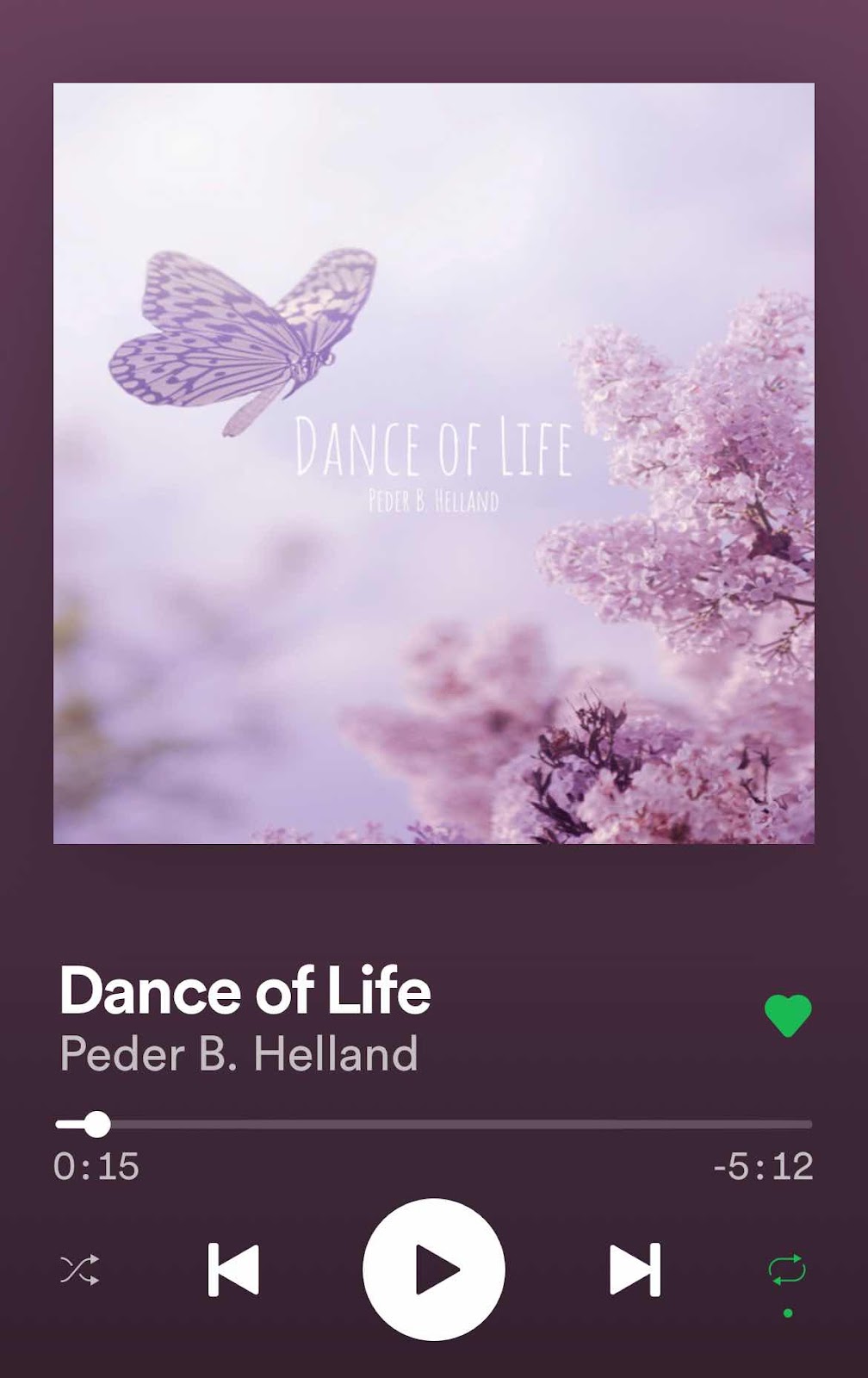Go back to the previous track
This screenshot has height=1378, width=868.
point(233,1269)
